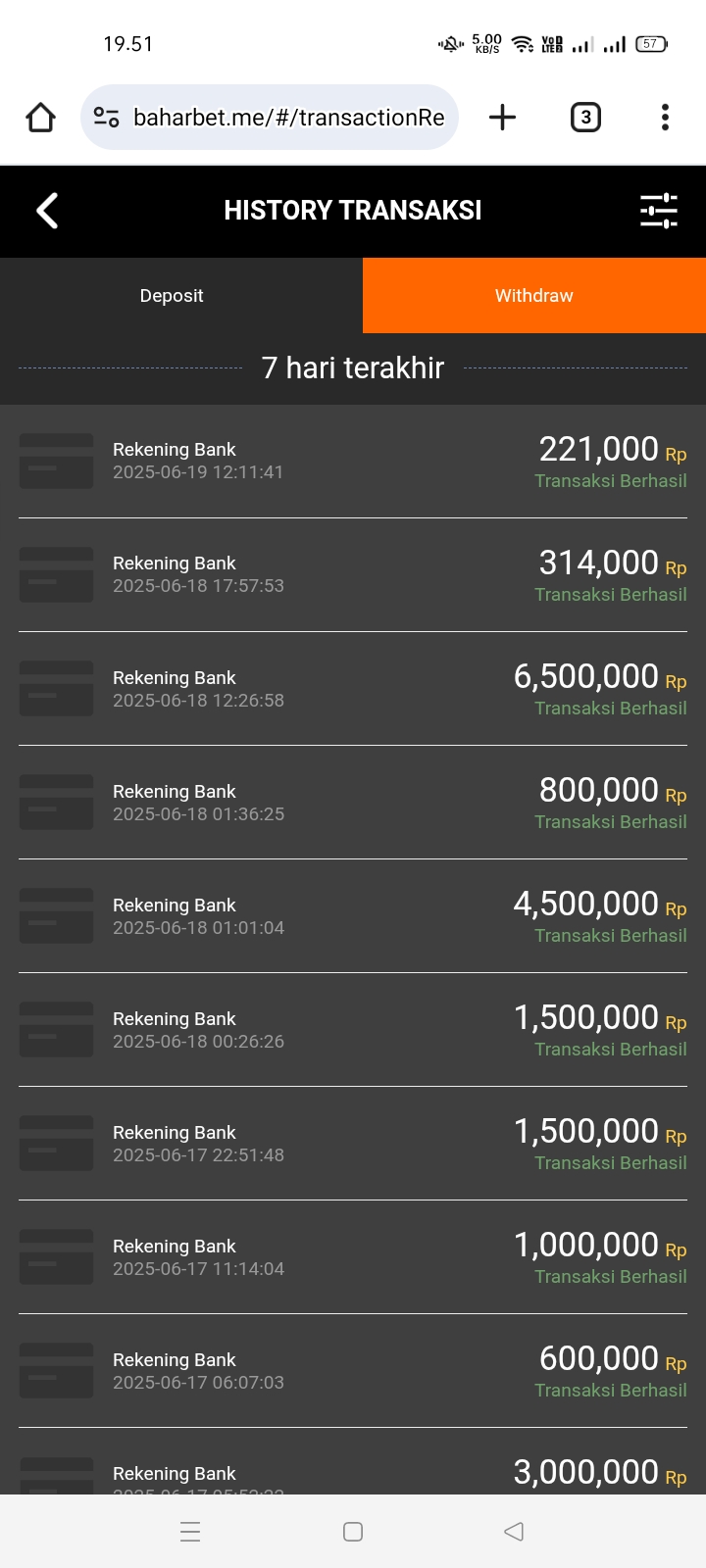Tap the browser home icon
Screen dimensions: 706x1568
pos(40,118)
